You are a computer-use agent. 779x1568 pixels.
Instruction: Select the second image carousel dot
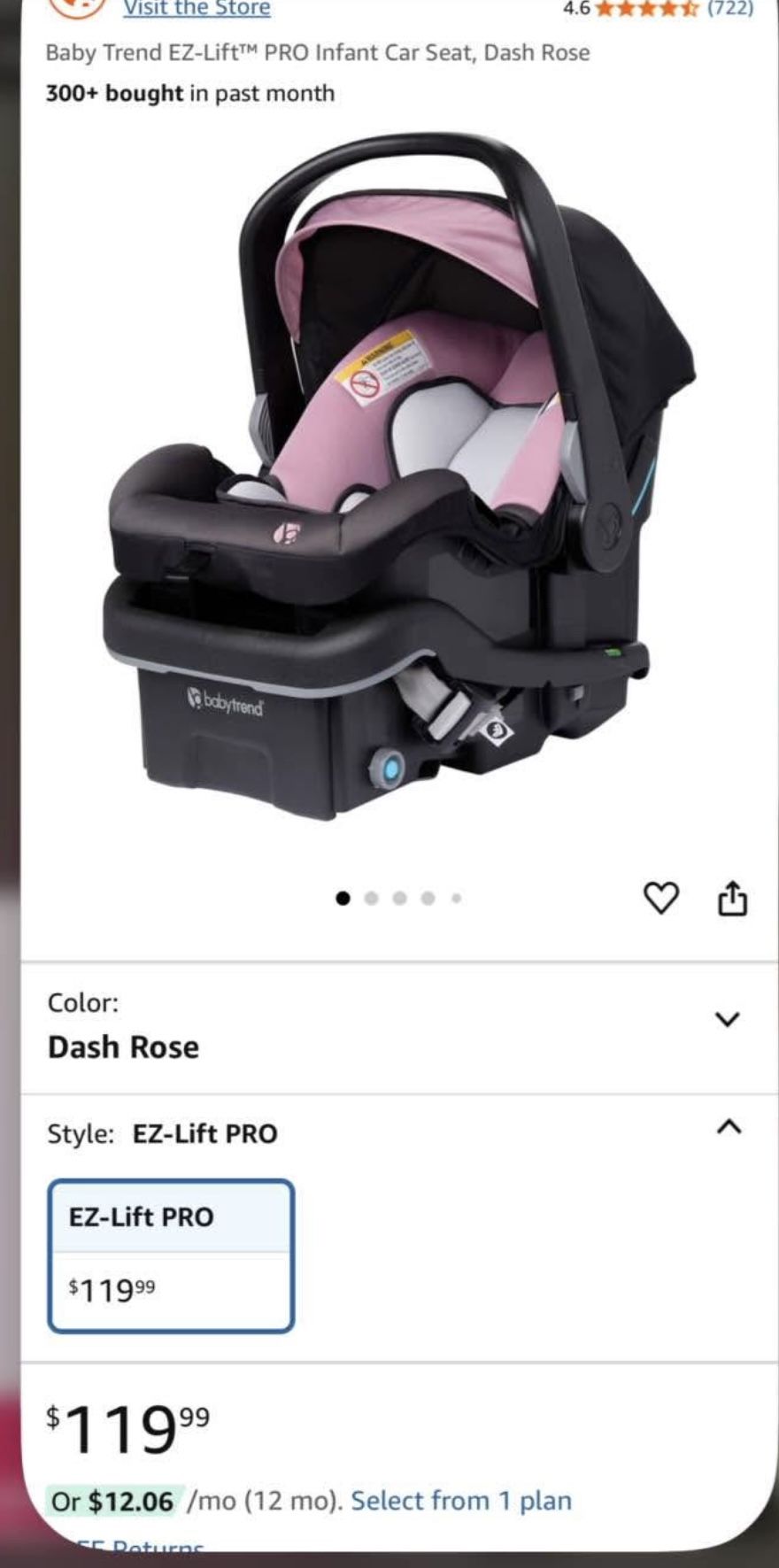[372, 900]
